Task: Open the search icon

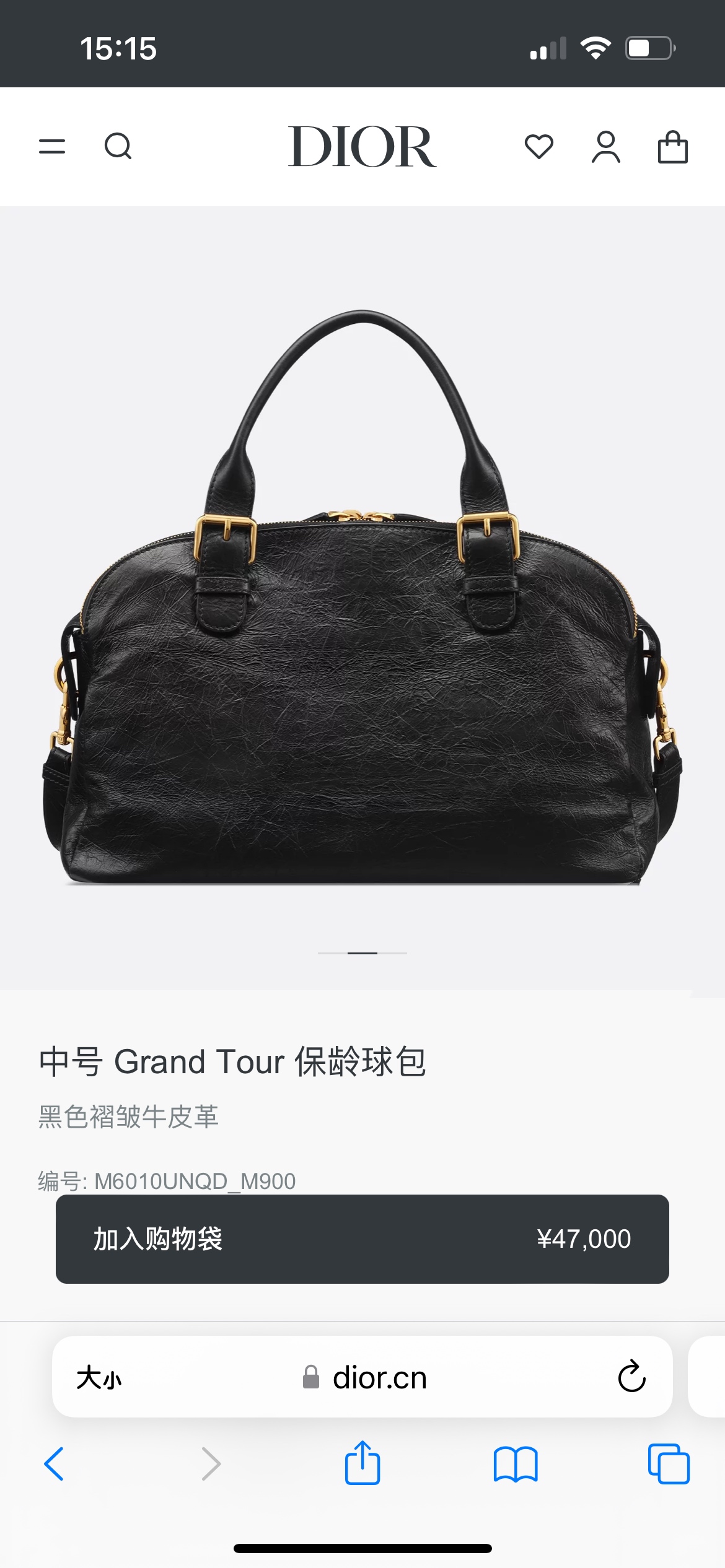Action: (118, 147)
